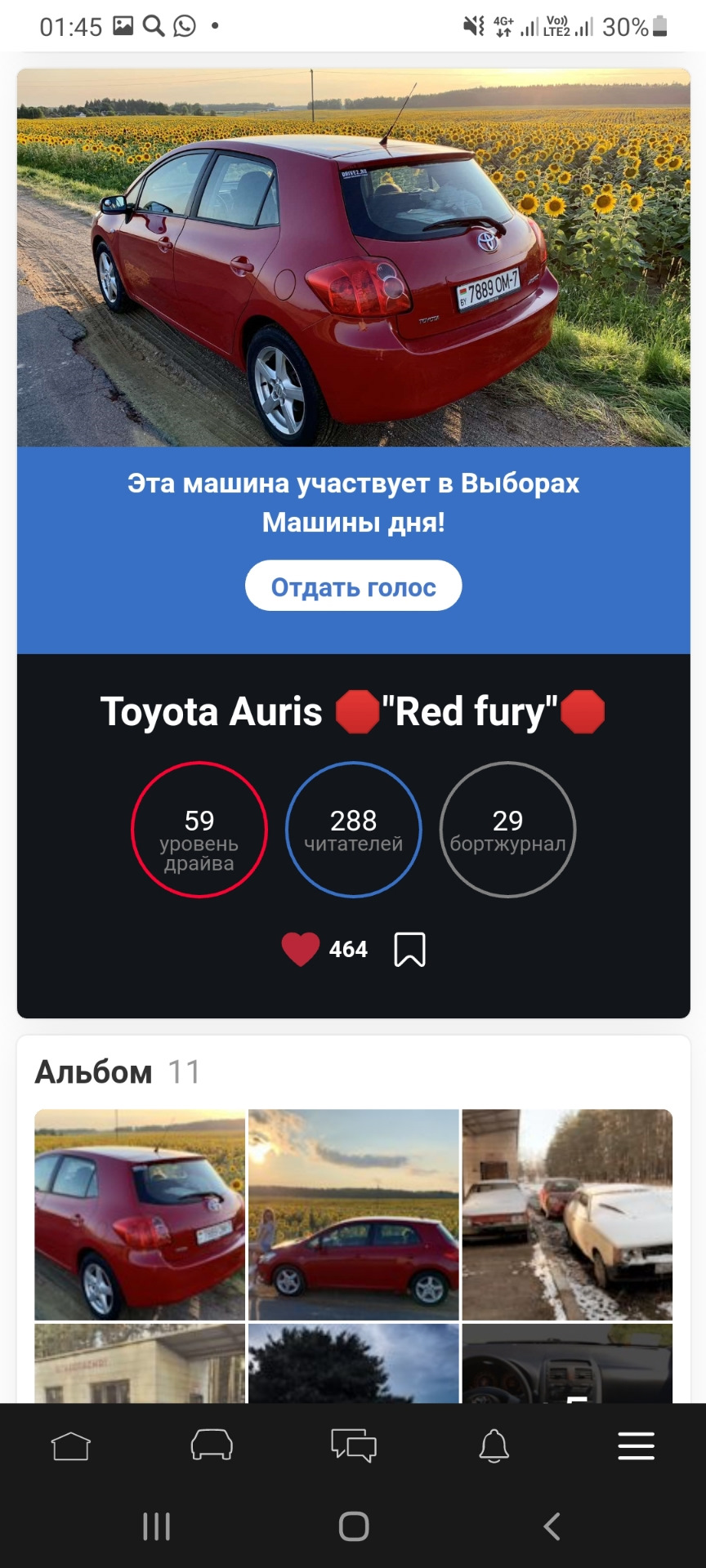Open the sunflower field album photo
Viewport: 706px width, 1568px height.
click(x=353, y=1215)
